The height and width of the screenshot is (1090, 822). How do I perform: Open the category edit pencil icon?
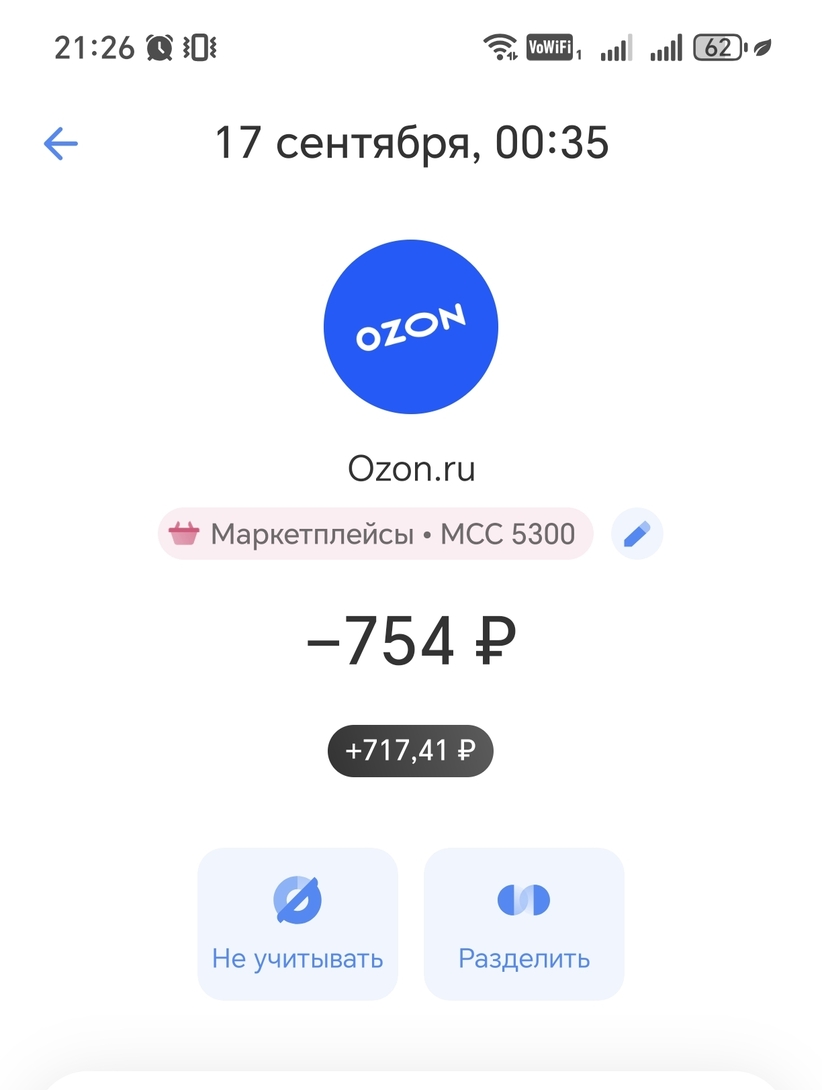click(637, 533)
